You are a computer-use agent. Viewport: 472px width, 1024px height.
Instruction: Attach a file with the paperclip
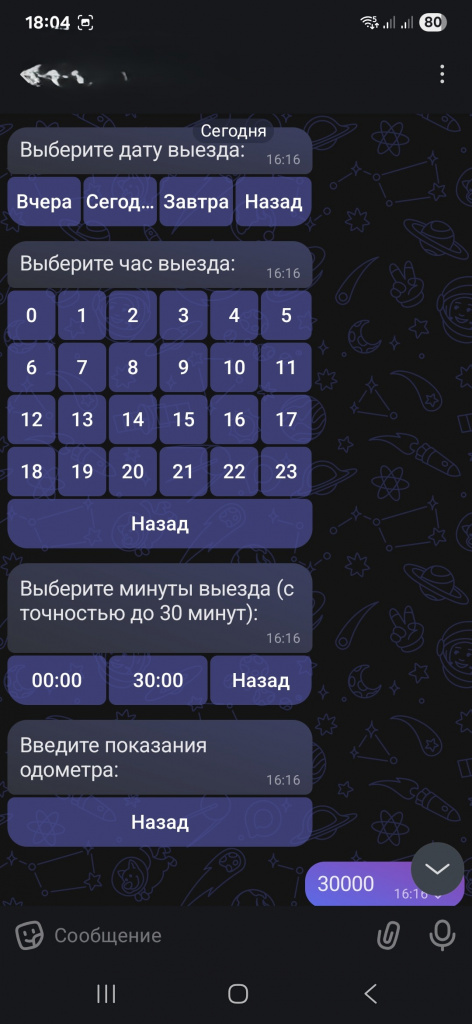pos(388,936)
